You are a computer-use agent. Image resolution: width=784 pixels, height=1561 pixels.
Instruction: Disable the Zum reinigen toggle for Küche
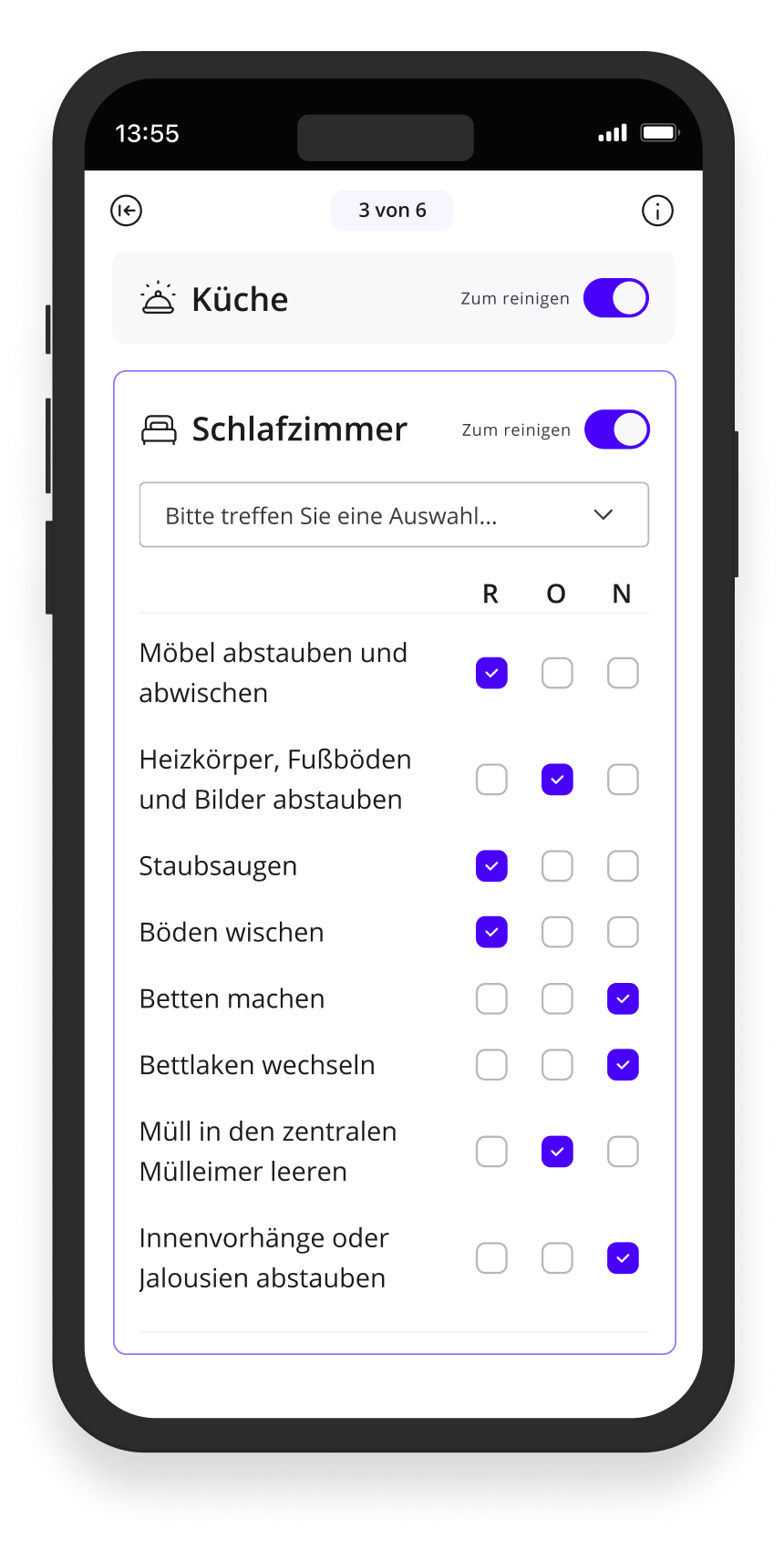[615, 298]
